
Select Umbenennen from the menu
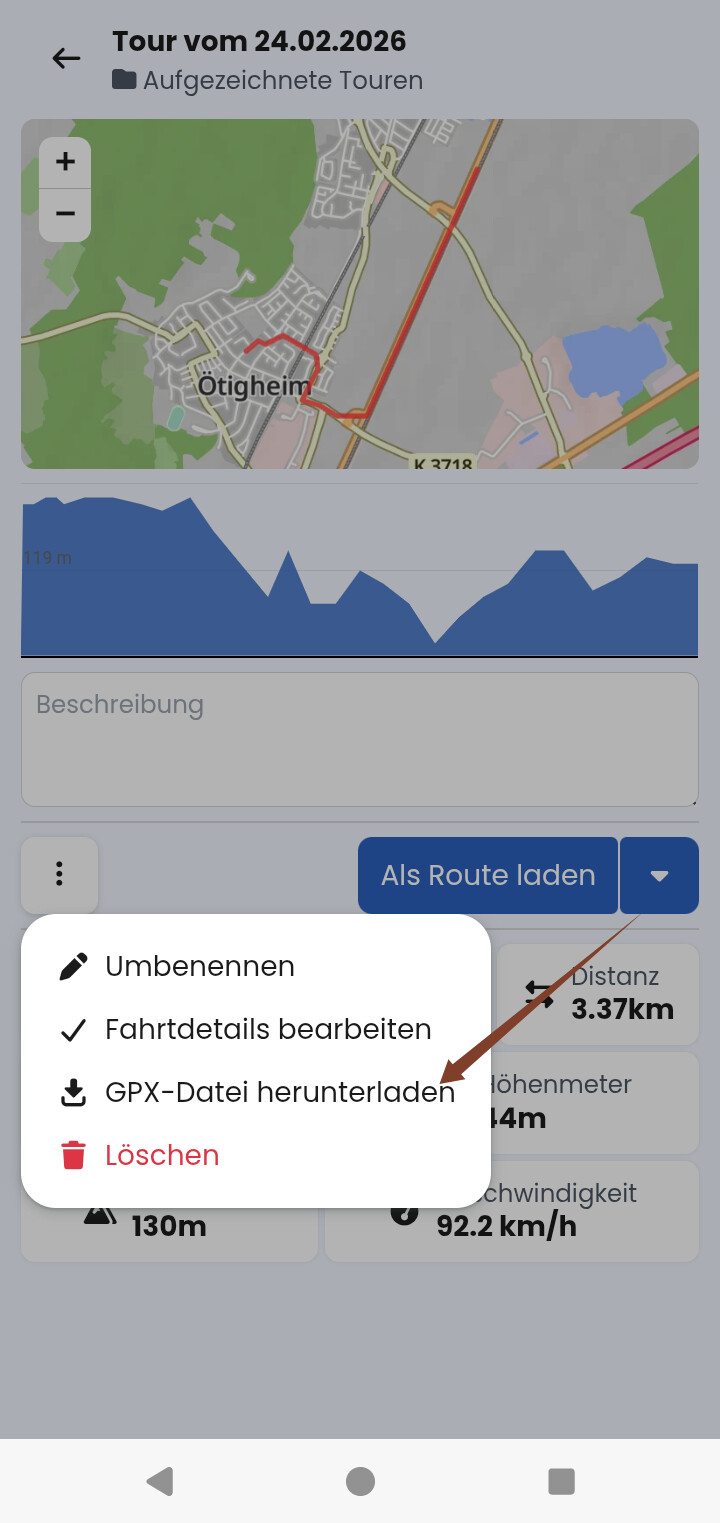click(199, 966)
